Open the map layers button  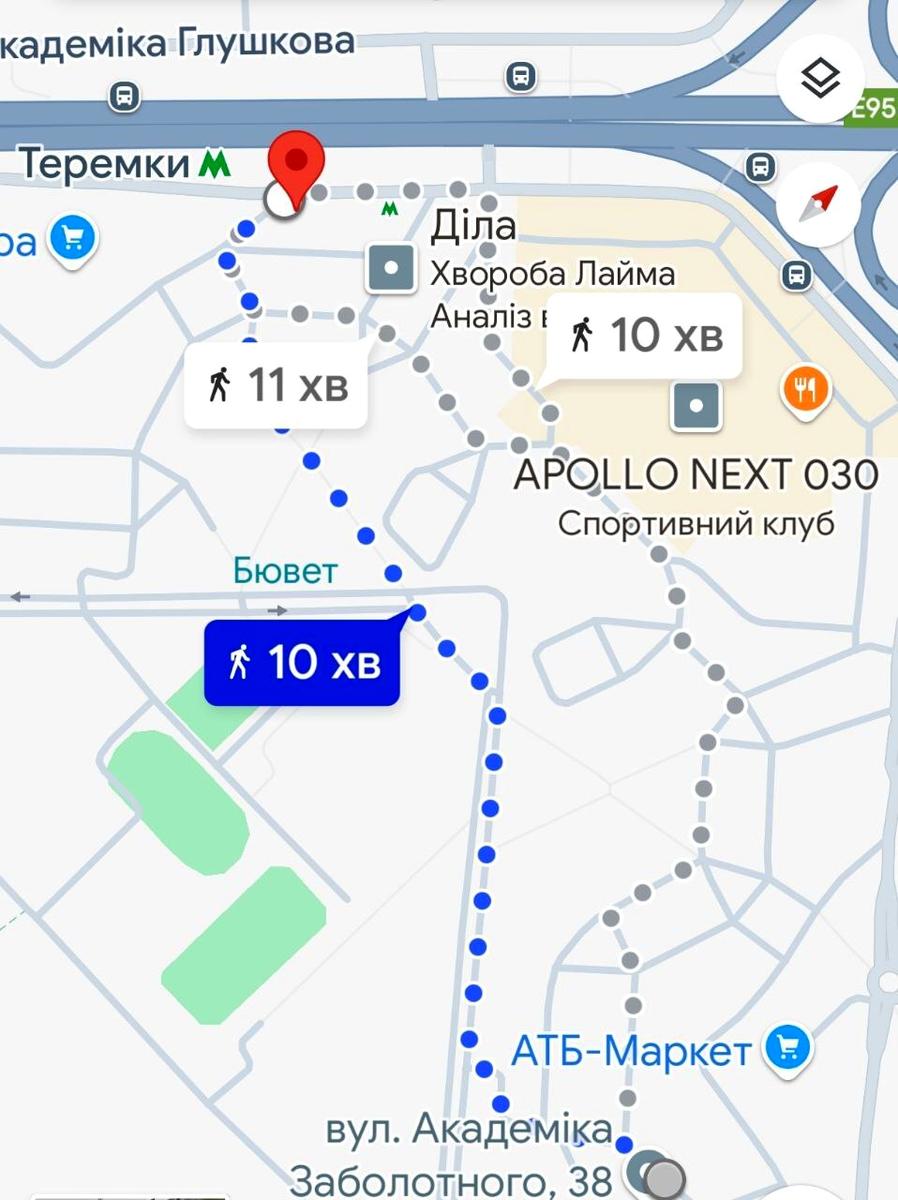820,80
